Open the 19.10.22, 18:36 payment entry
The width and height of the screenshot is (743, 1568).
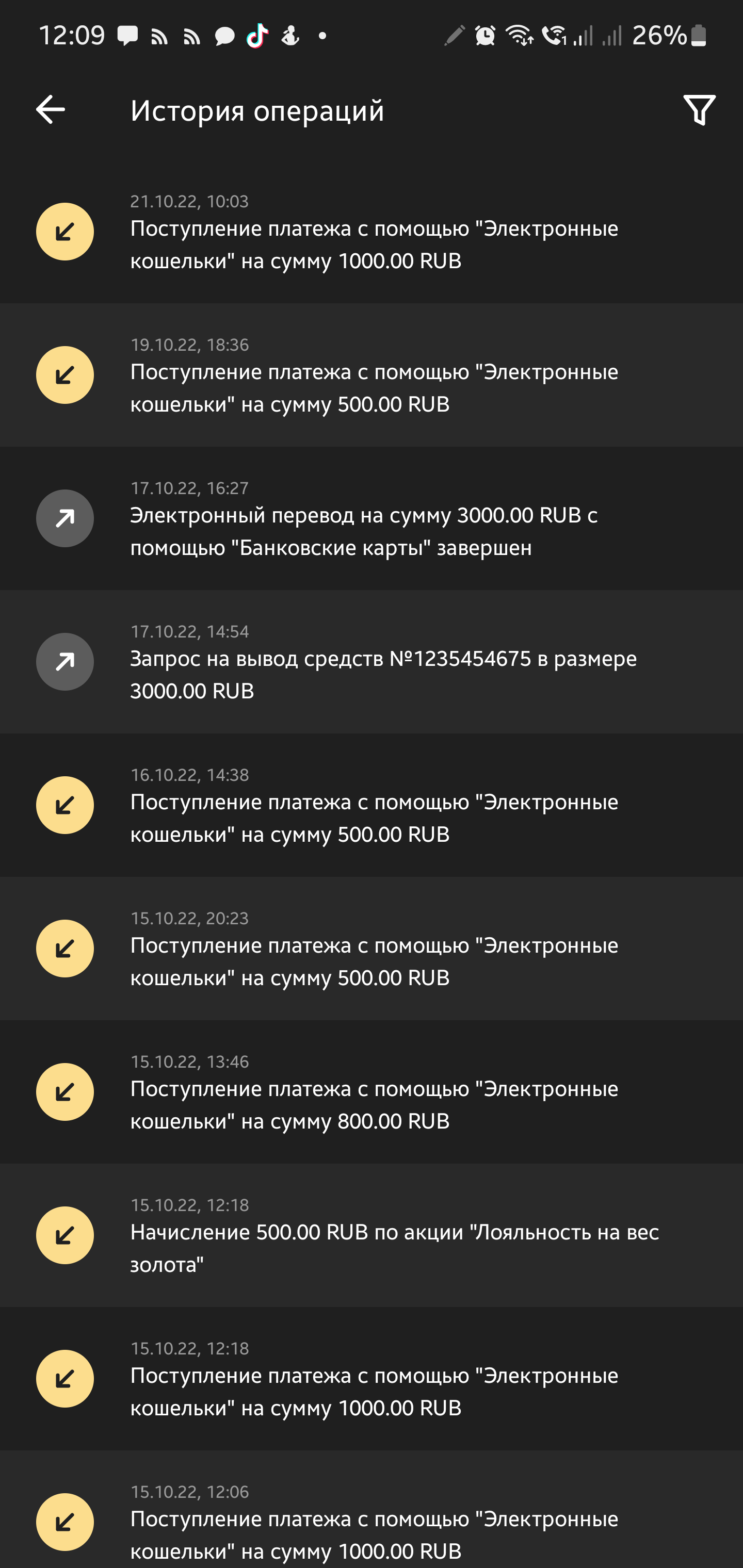pos(372,375)
